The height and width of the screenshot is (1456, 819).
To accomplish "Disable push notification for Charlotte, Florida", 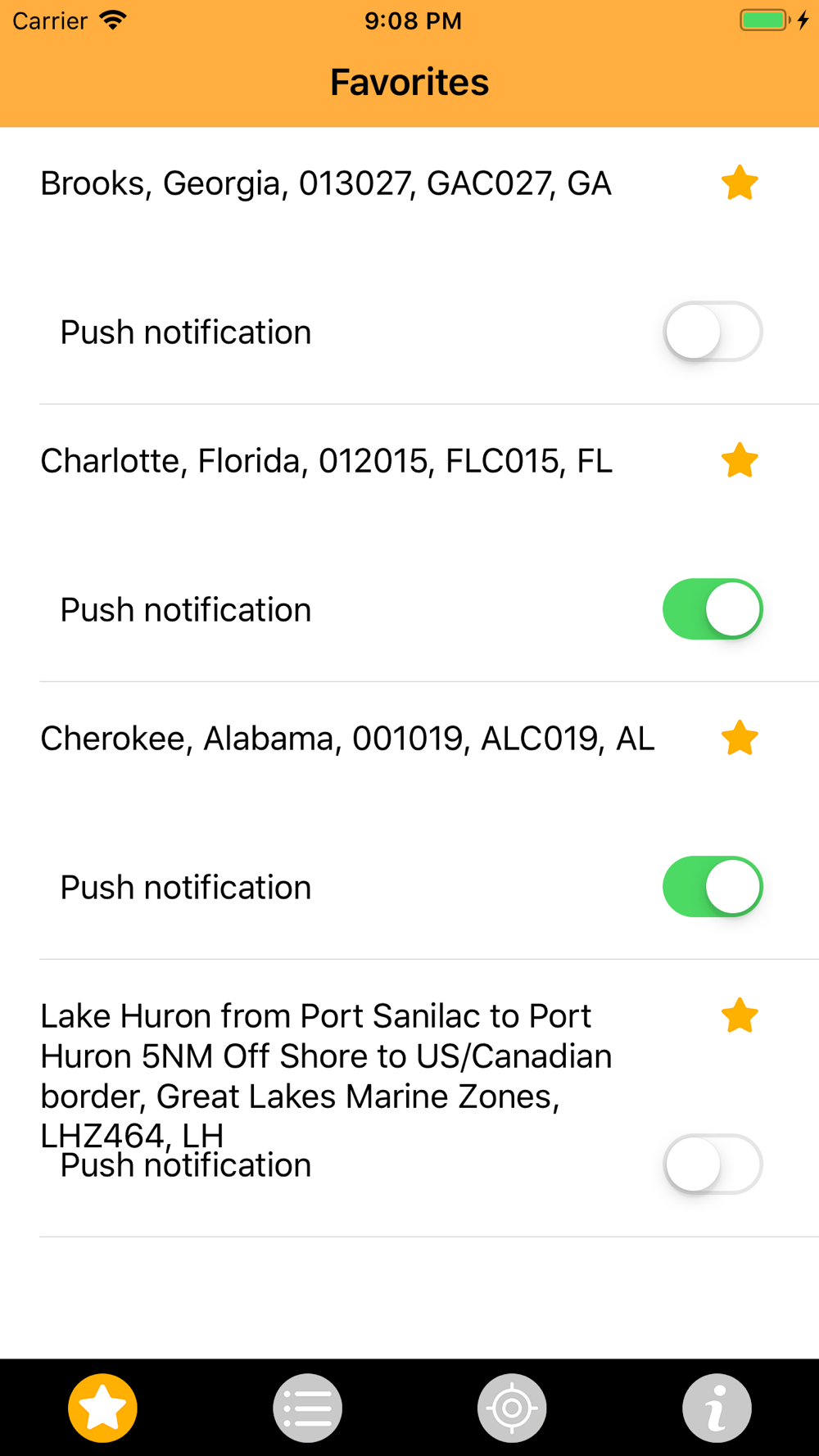I will 712,609.
